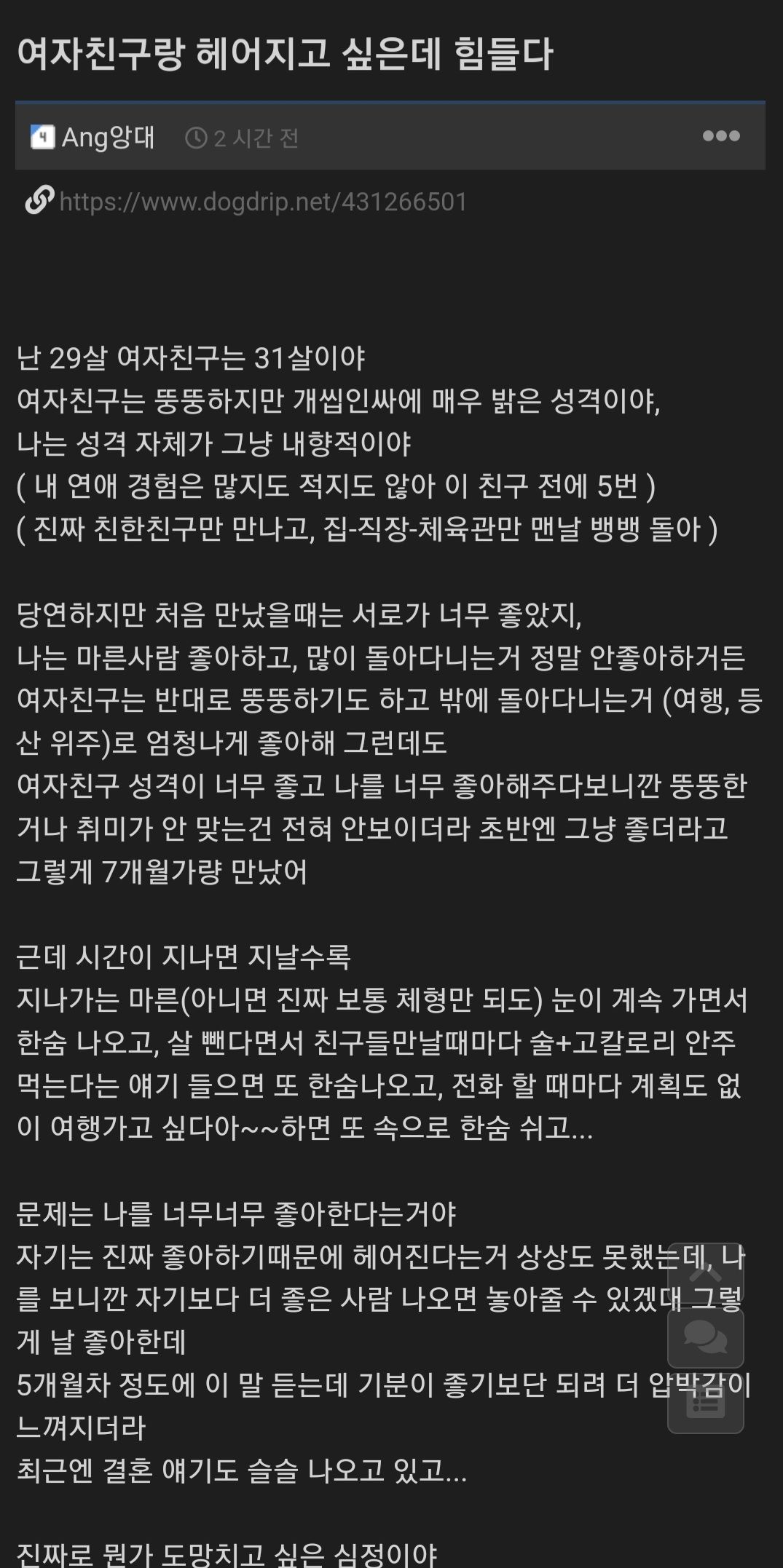Viewport: 783px width, 1568px height.
Task: Open author Ang앙대's profile
Action: 107,137
